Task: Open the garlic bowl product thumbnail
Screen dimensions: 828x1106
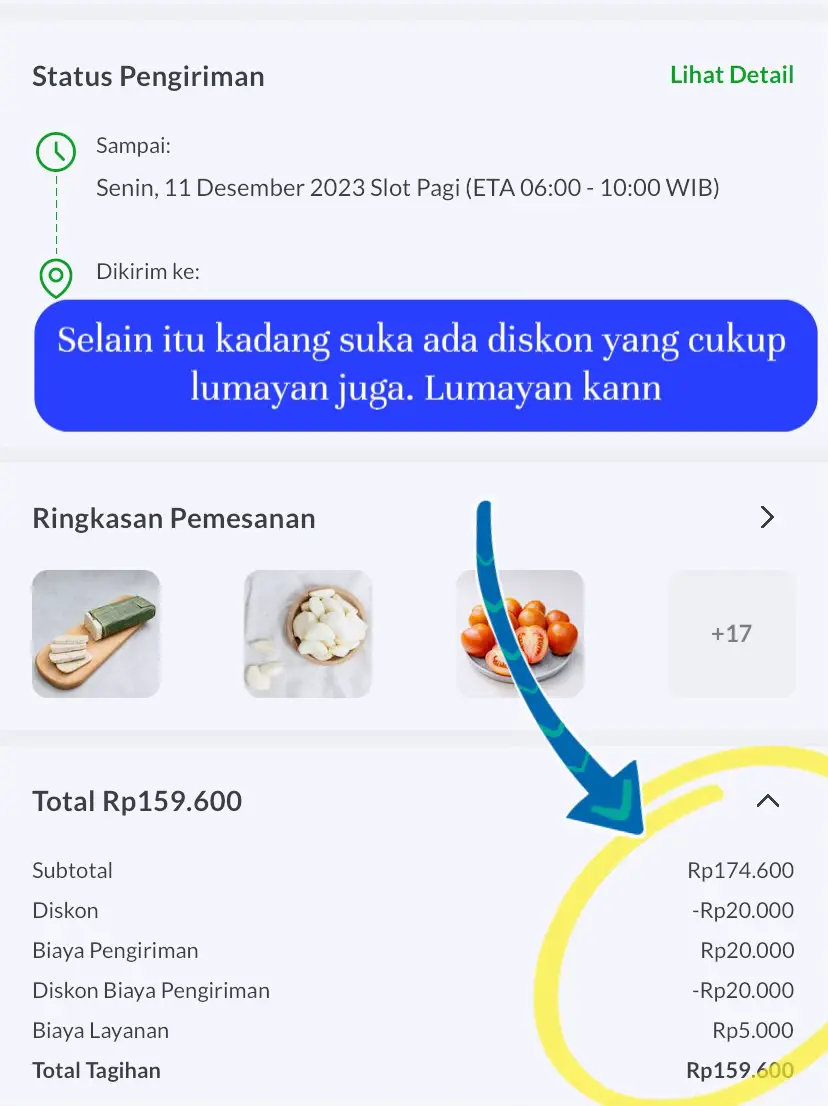Action: tap(308, 633)
